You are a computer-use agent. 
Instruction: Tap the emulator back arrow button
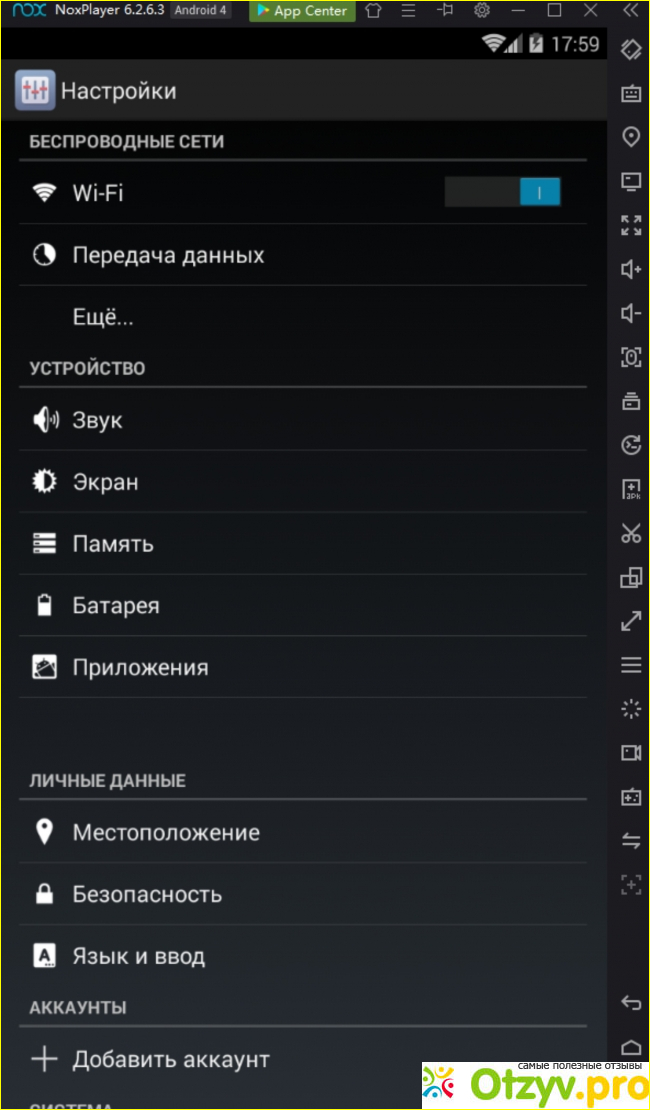[631, 1002]
